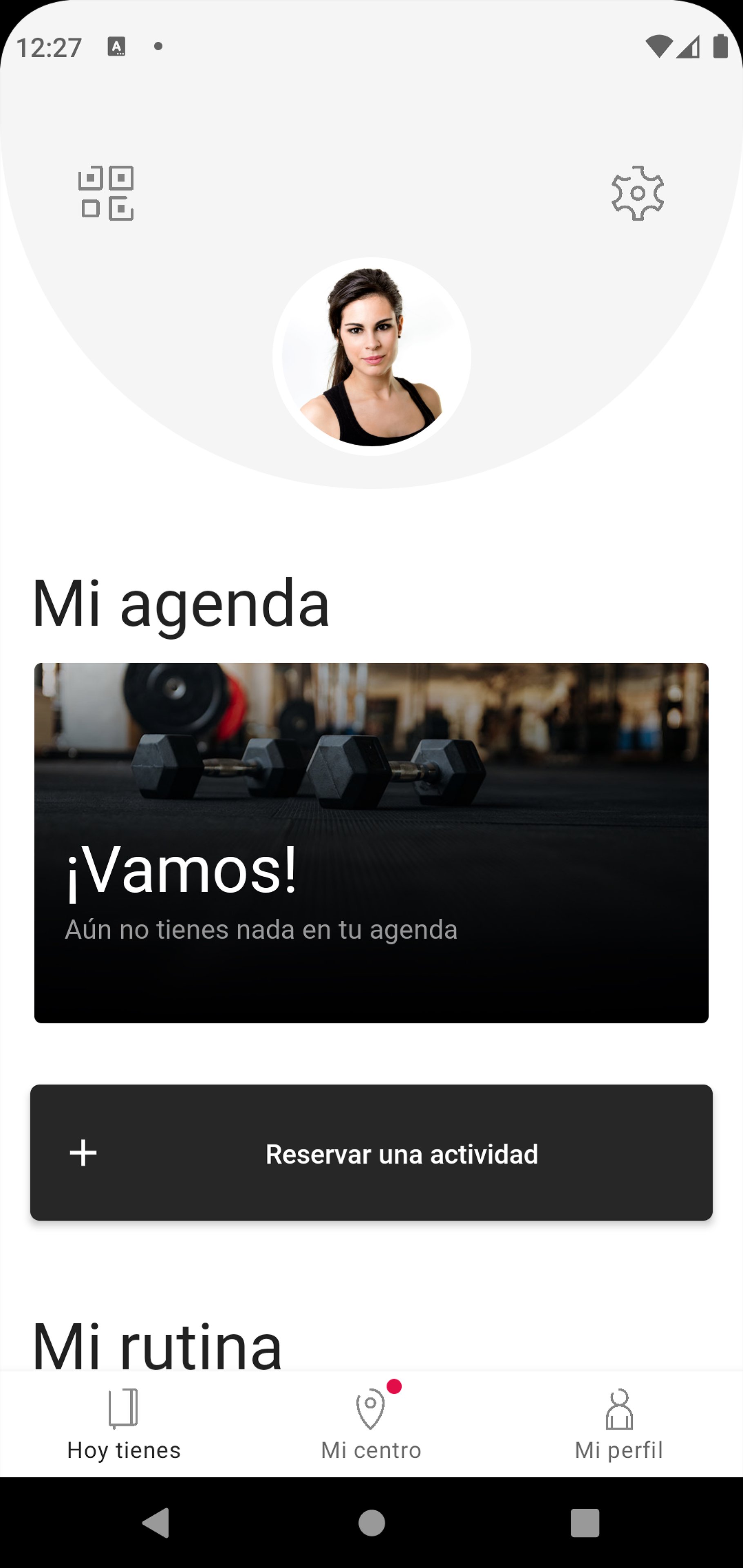This screenshot has height=1568, width=743.
Task: Go to the system home screen
Action: tap(372, 1523)
